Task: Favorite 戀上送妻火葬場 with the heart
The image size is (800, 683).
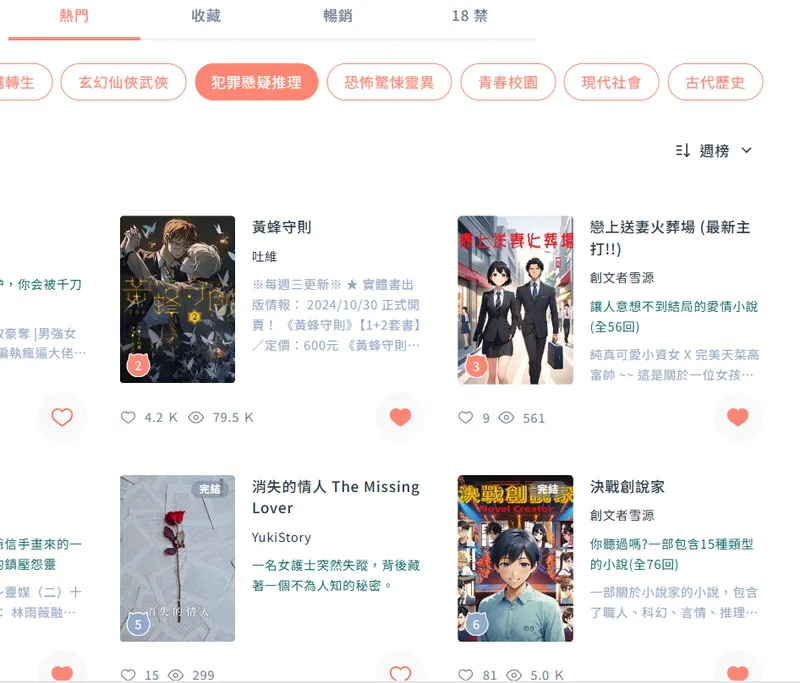Action: (738, 417)
